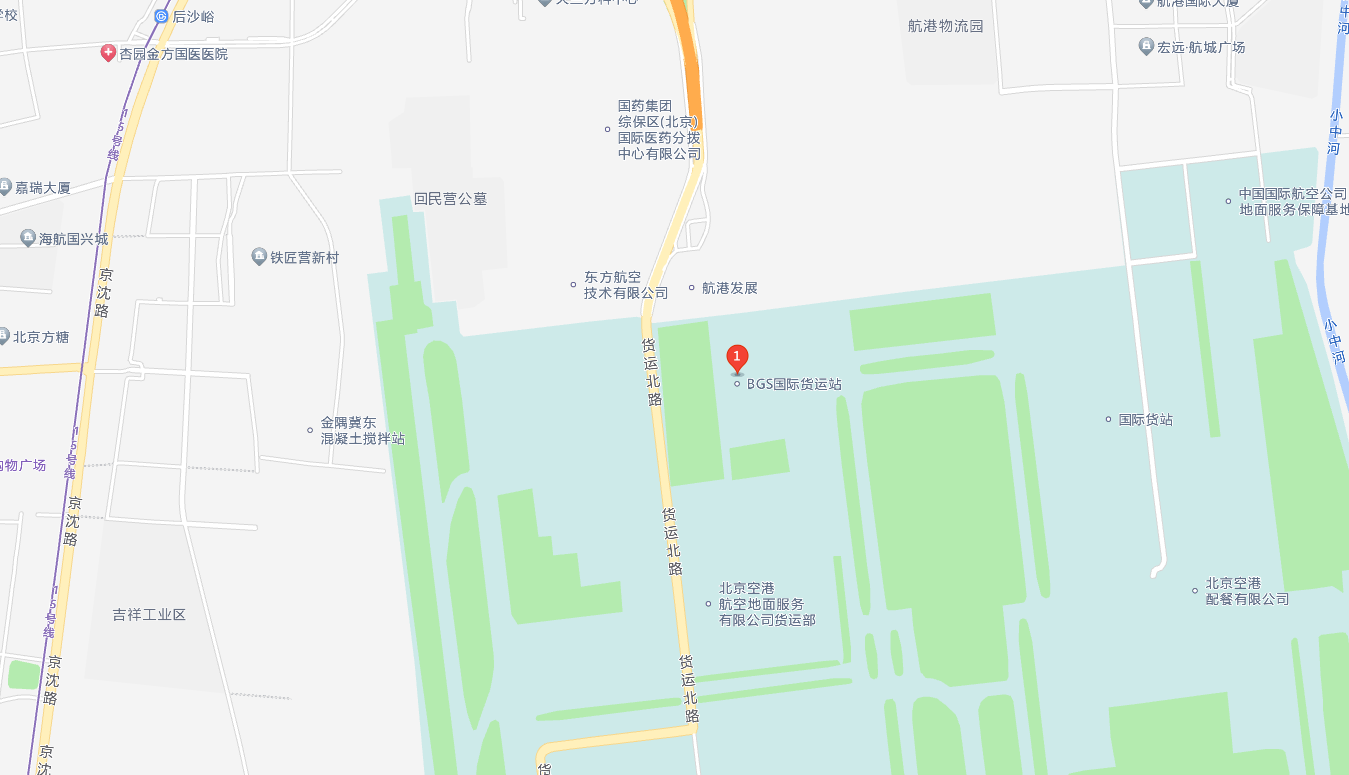Open the 金隅冀东混凝土搅拌站 map point
Image resolution: width=1349 pixels, height=775 pixels.
coord(310,431)
